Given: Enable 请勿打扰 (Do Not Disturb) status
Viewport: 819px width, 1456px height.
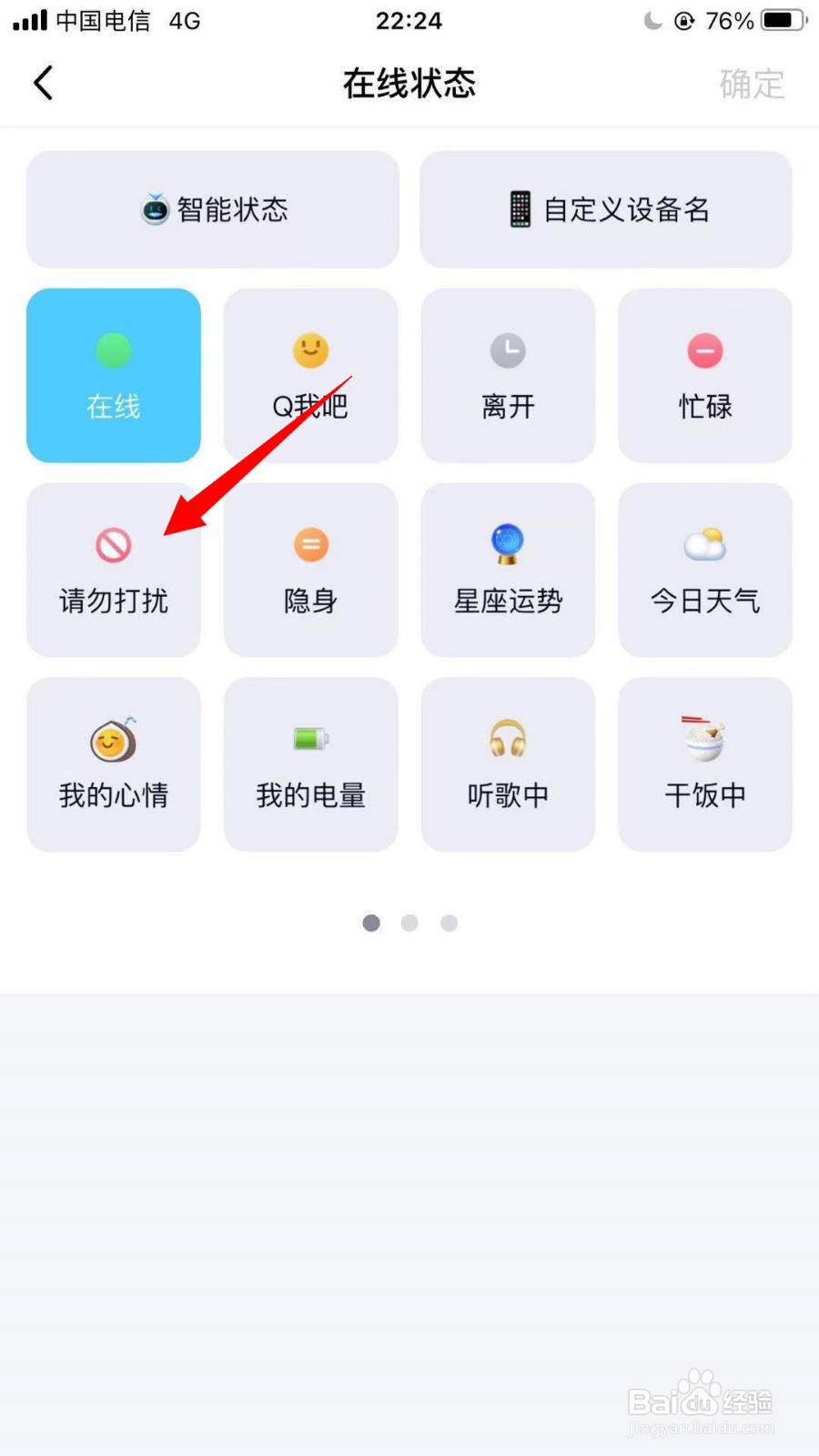Looking at the screenshot, I should coord(113,570).
